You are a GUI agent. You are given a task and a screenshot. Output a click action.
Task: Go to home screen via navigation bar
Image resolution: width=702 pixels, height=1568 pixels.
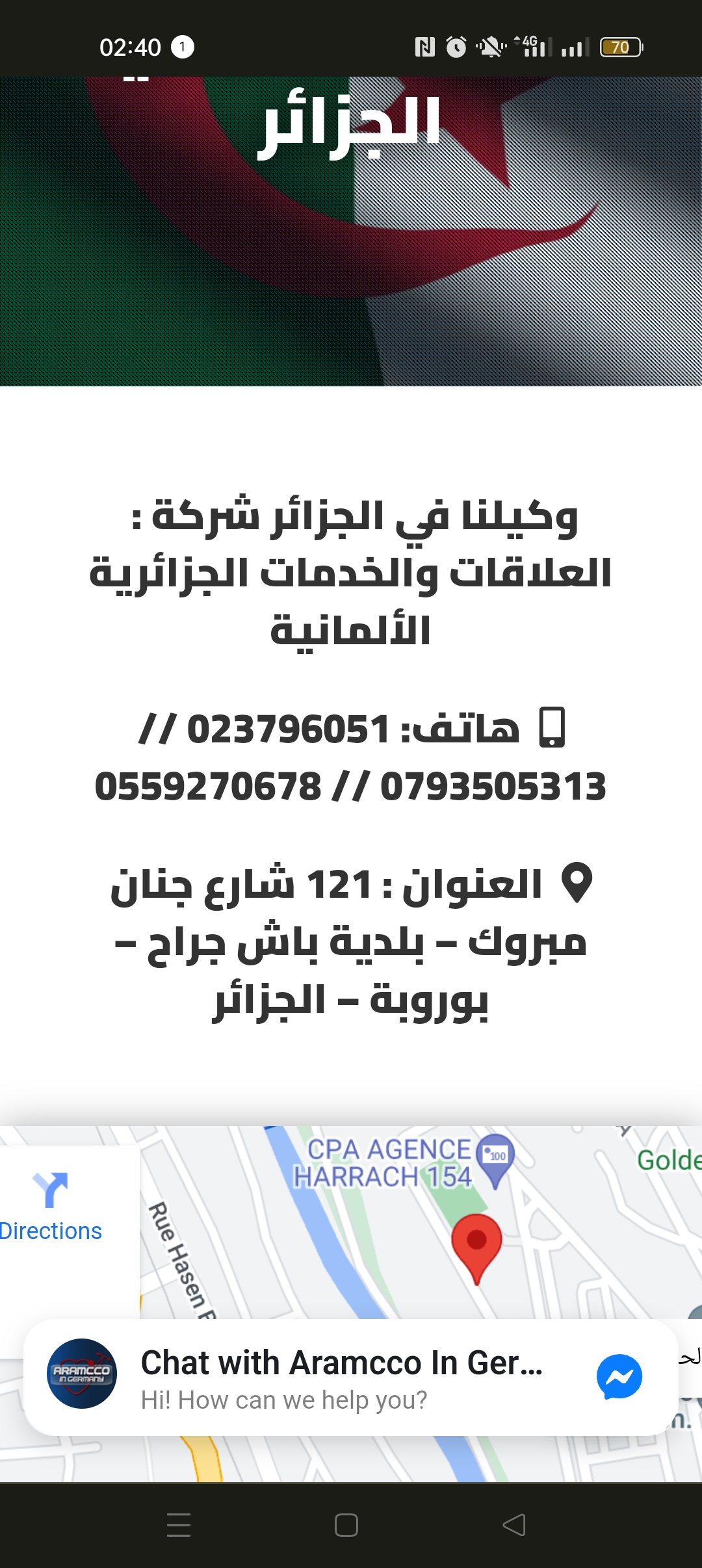tap(346, 1525)
